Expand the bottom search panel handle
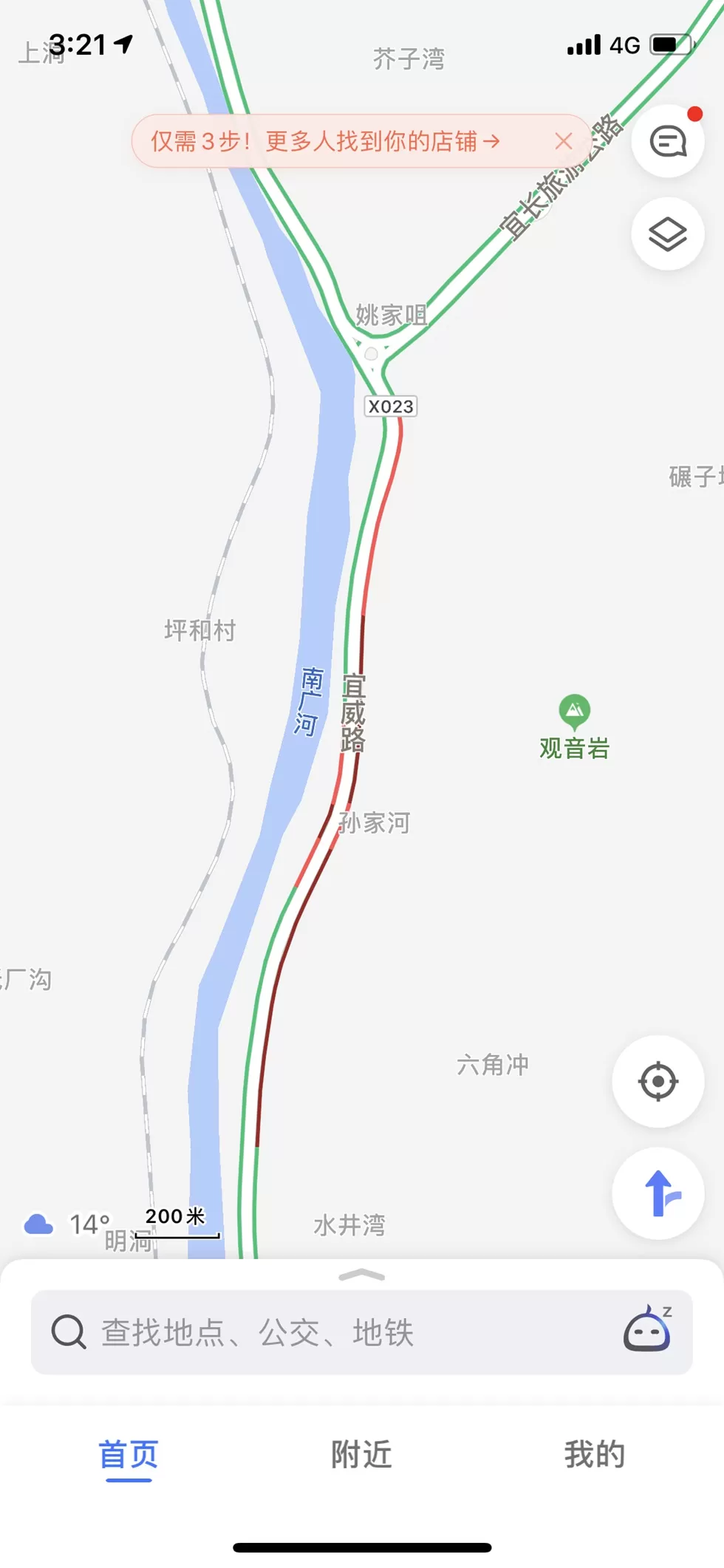The image size is (724, 1568). pos(361,1275)
